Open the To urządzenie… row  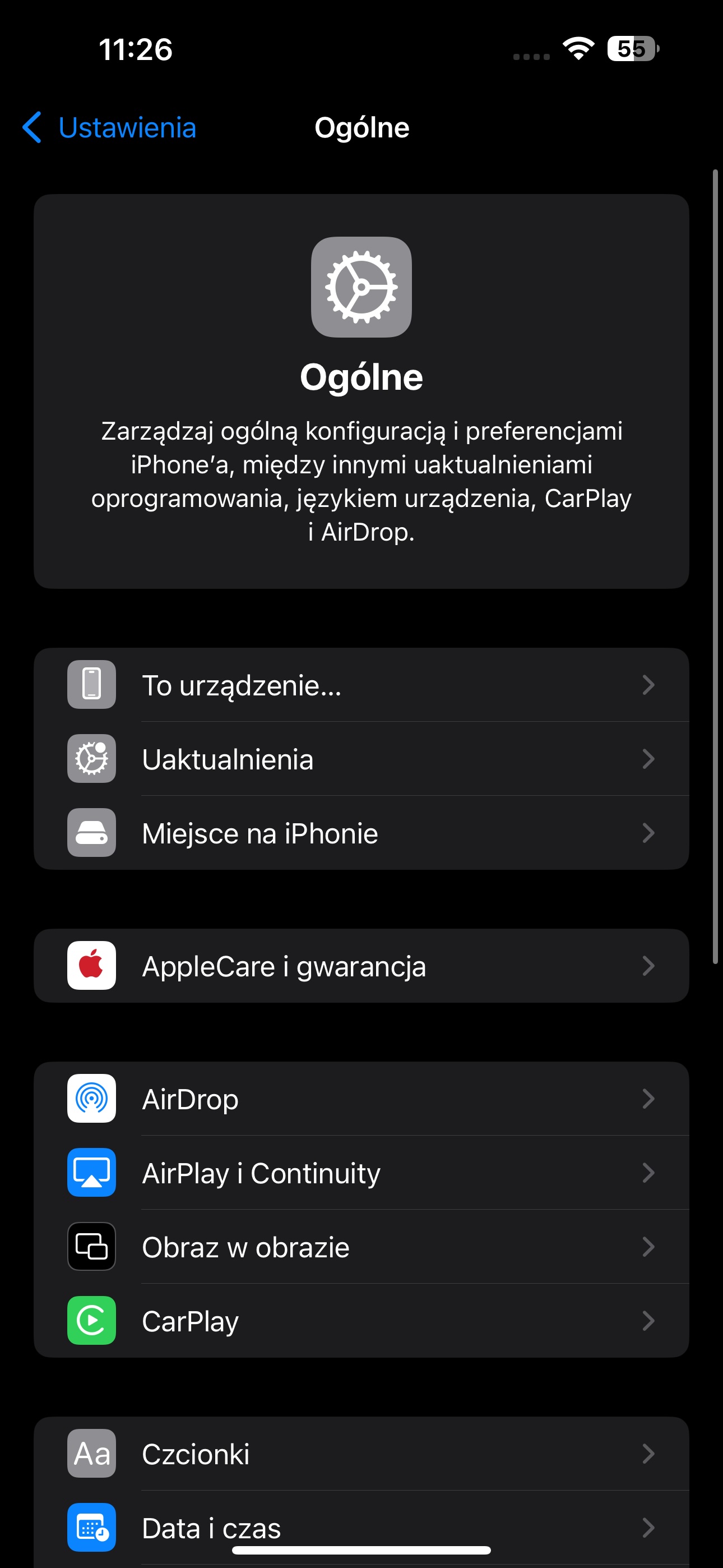(361, 685)
